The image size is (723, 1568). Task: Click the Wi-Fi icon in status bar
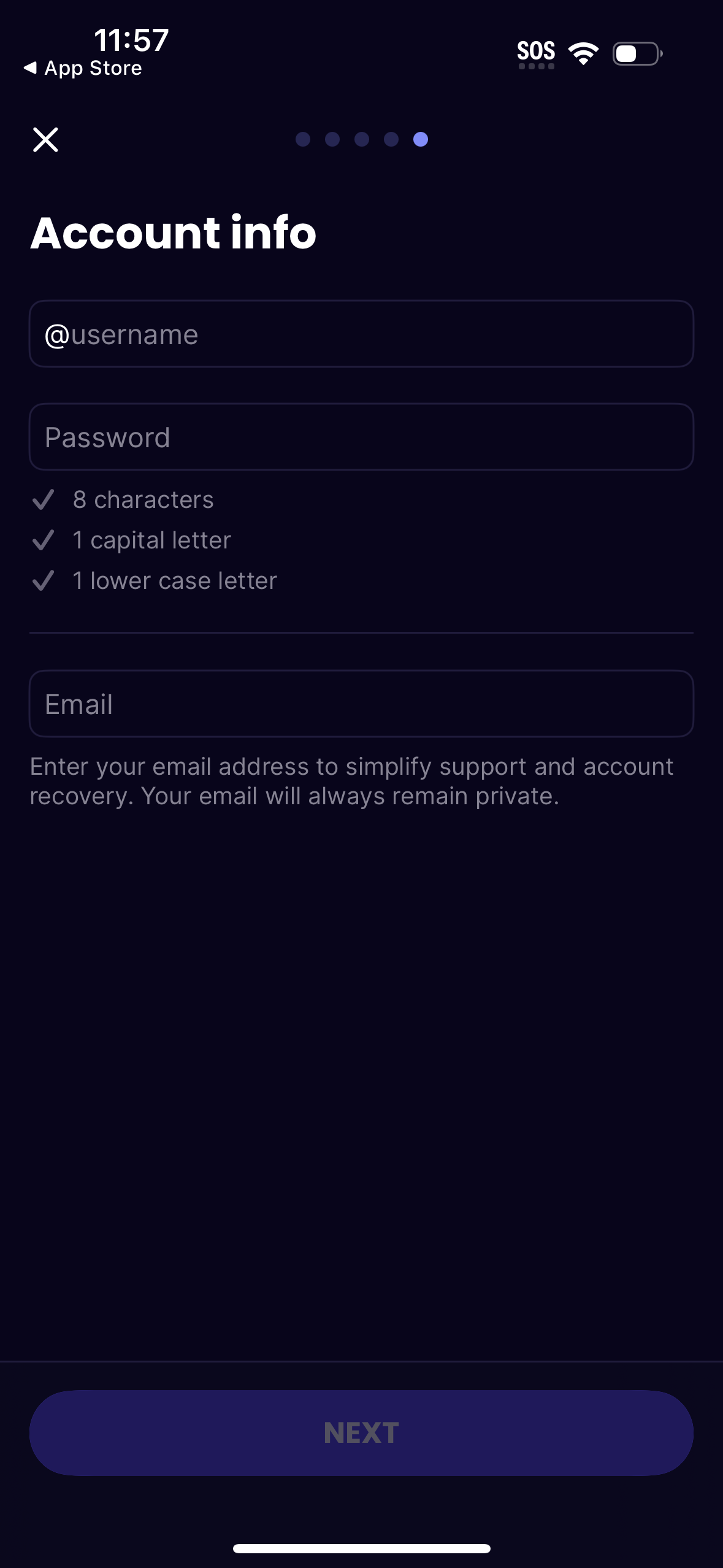(x=584, y=53)
